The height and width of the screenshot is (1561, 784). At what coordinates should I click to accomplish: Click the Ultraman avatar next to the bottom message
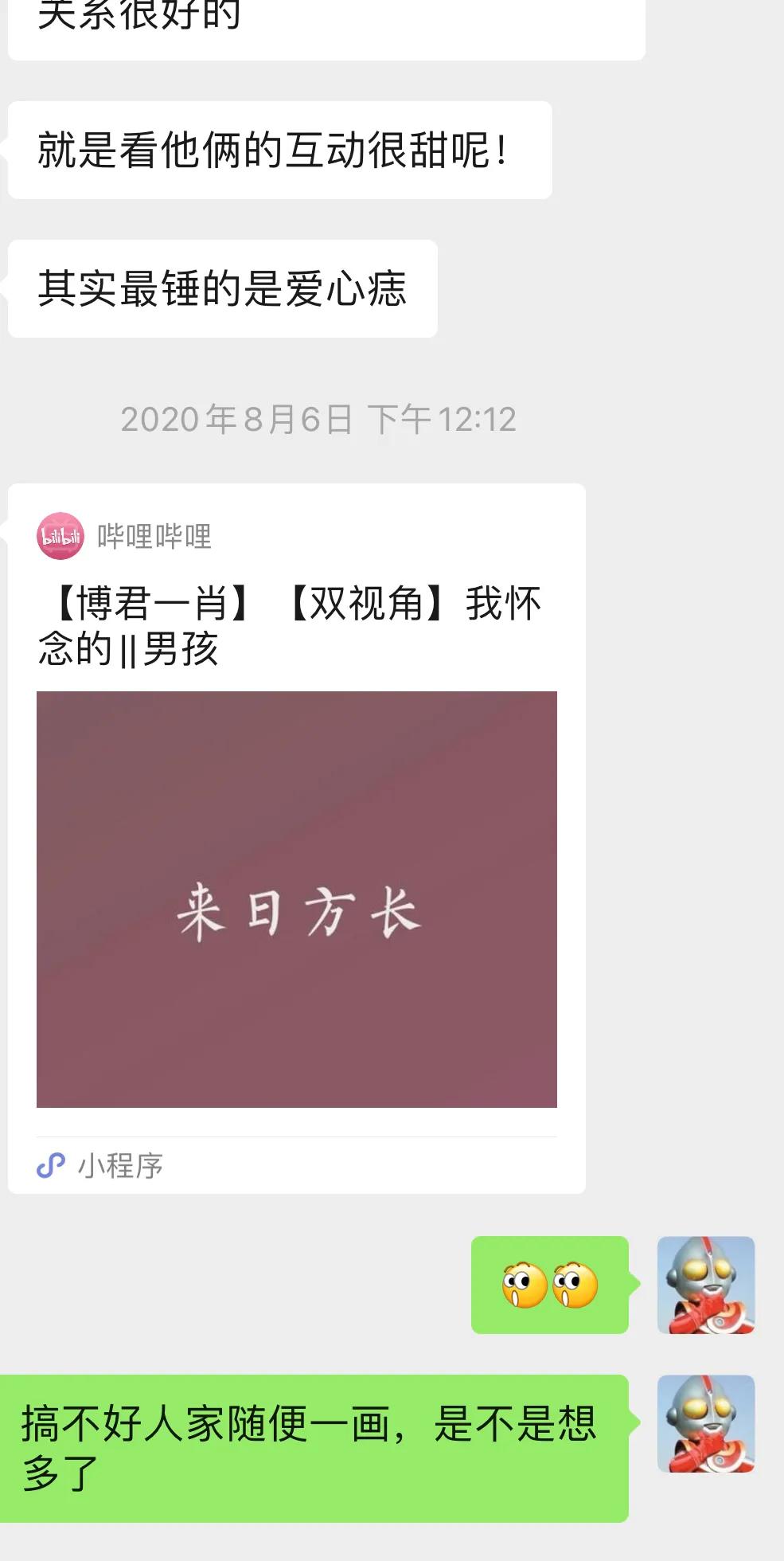(x=705, y=1422)
